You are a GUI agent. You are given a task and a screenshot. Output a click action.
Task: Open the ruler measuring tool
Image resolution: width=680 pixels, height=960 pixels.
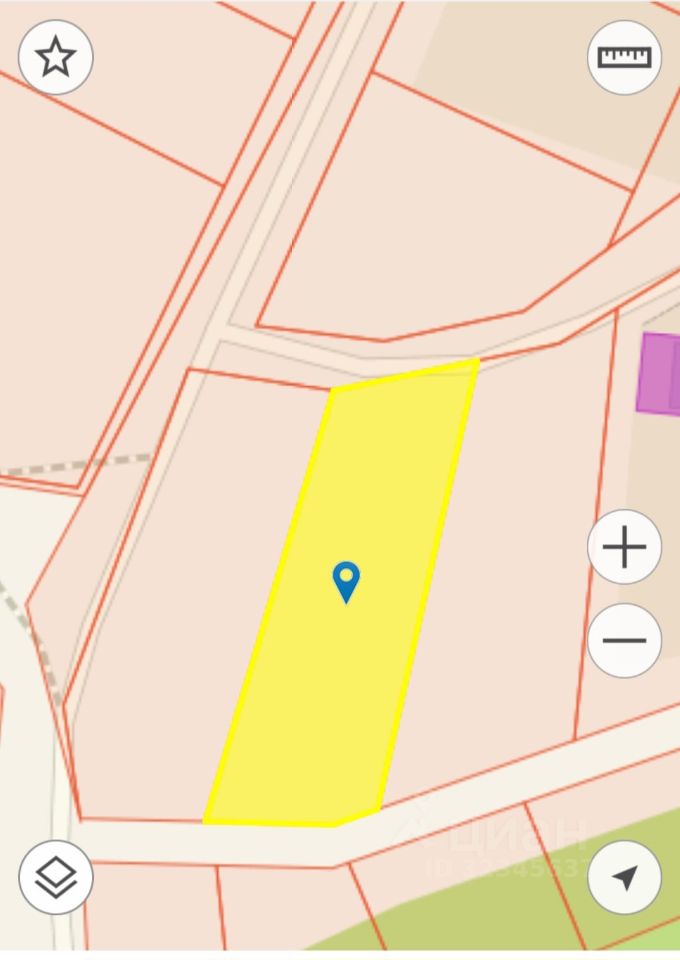pyautogui.click(x=624, y=57)
